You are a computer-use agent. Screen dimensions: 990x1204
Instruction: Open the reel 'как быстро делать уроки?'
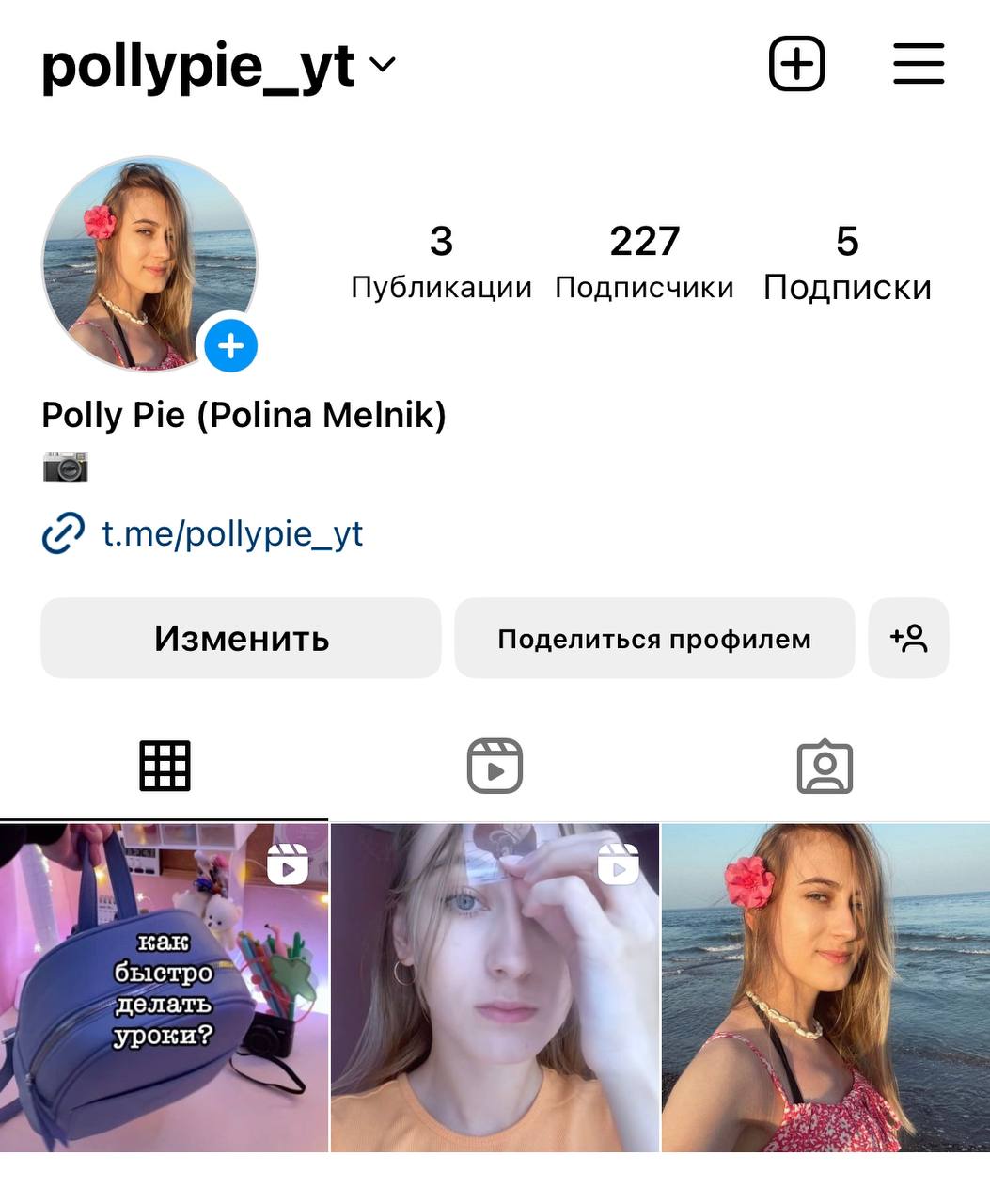pyautogui.click(x=164, y=988)
